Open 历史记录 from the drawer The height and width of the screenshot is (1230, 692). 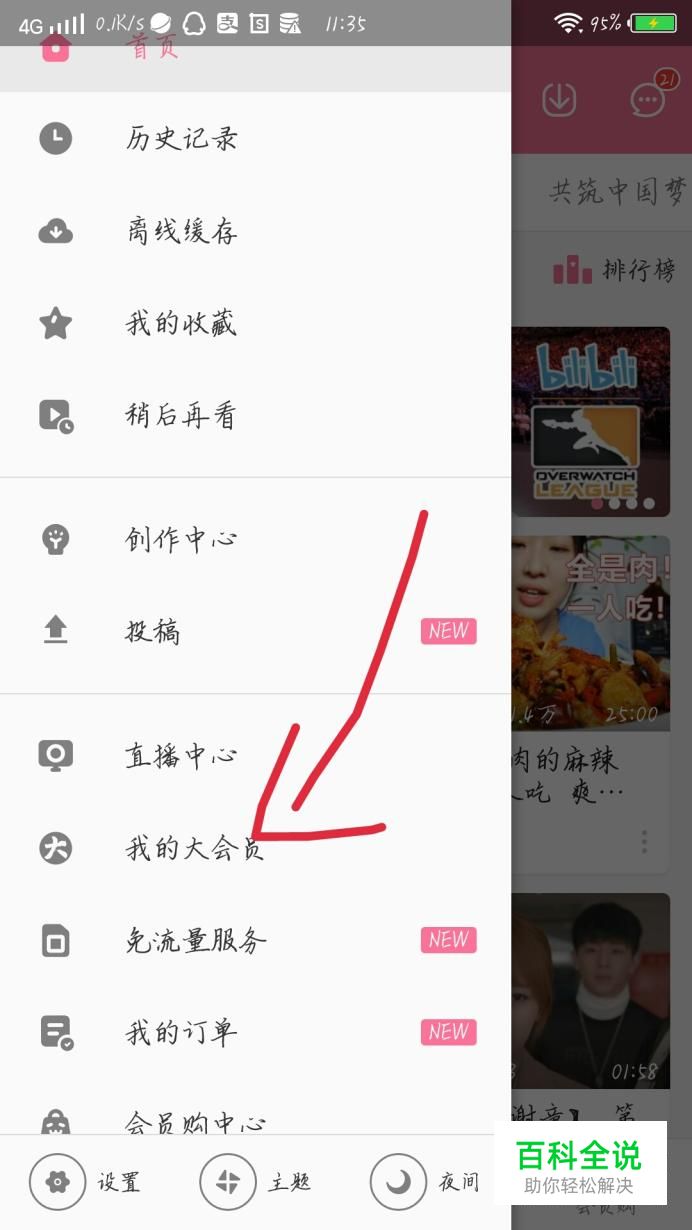(255, 138)
